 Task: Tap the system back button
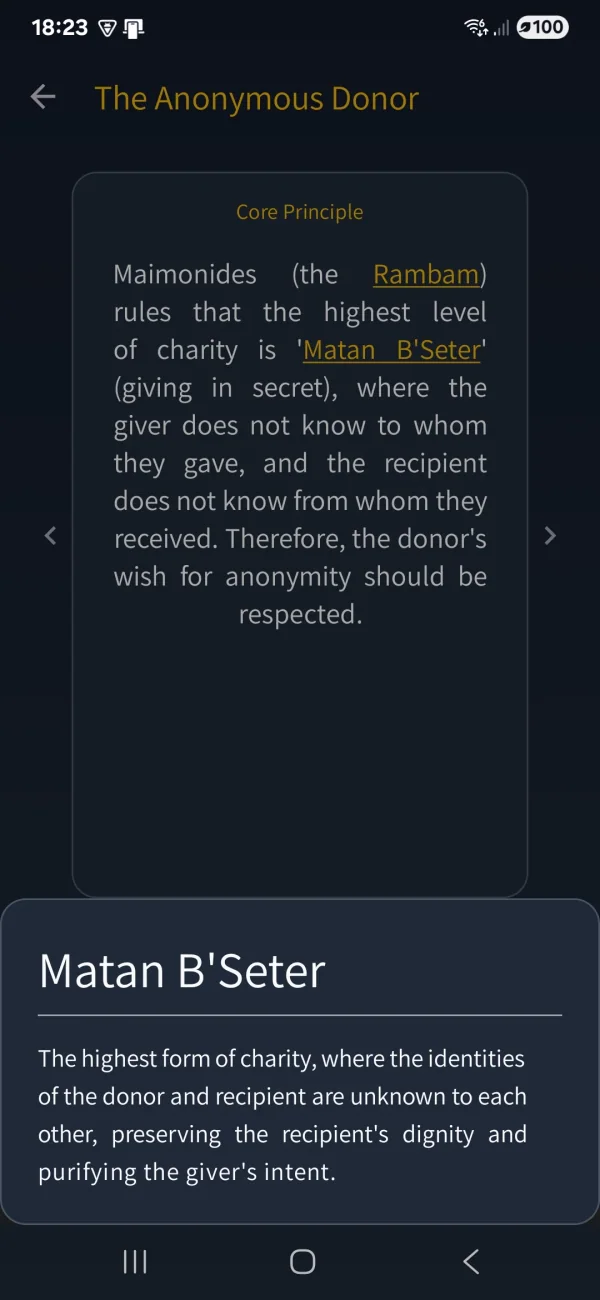(x=471, y=1262)
